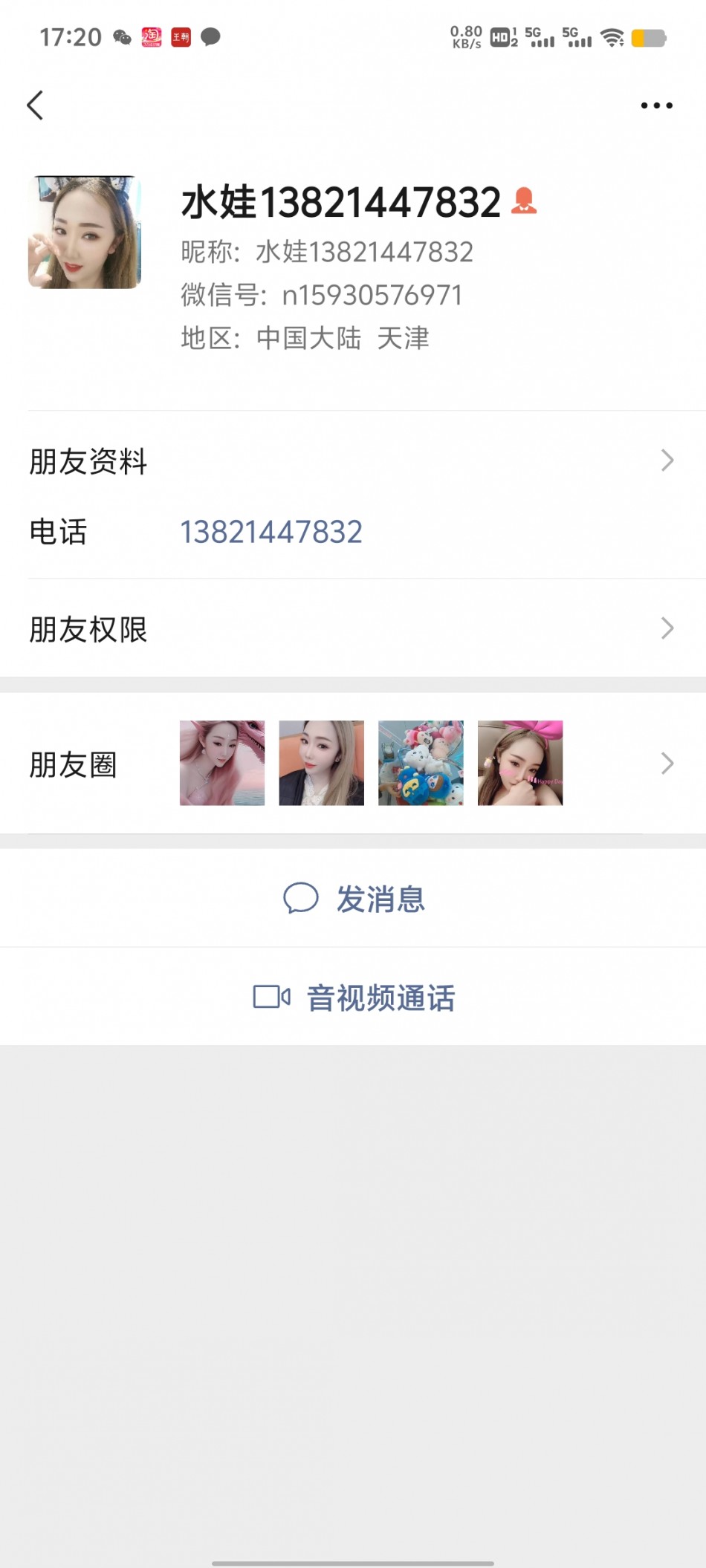This screenshot has width=706, height=1568.
Task: Open the 朋友资料 row
Action: click(x=352, y=461)
